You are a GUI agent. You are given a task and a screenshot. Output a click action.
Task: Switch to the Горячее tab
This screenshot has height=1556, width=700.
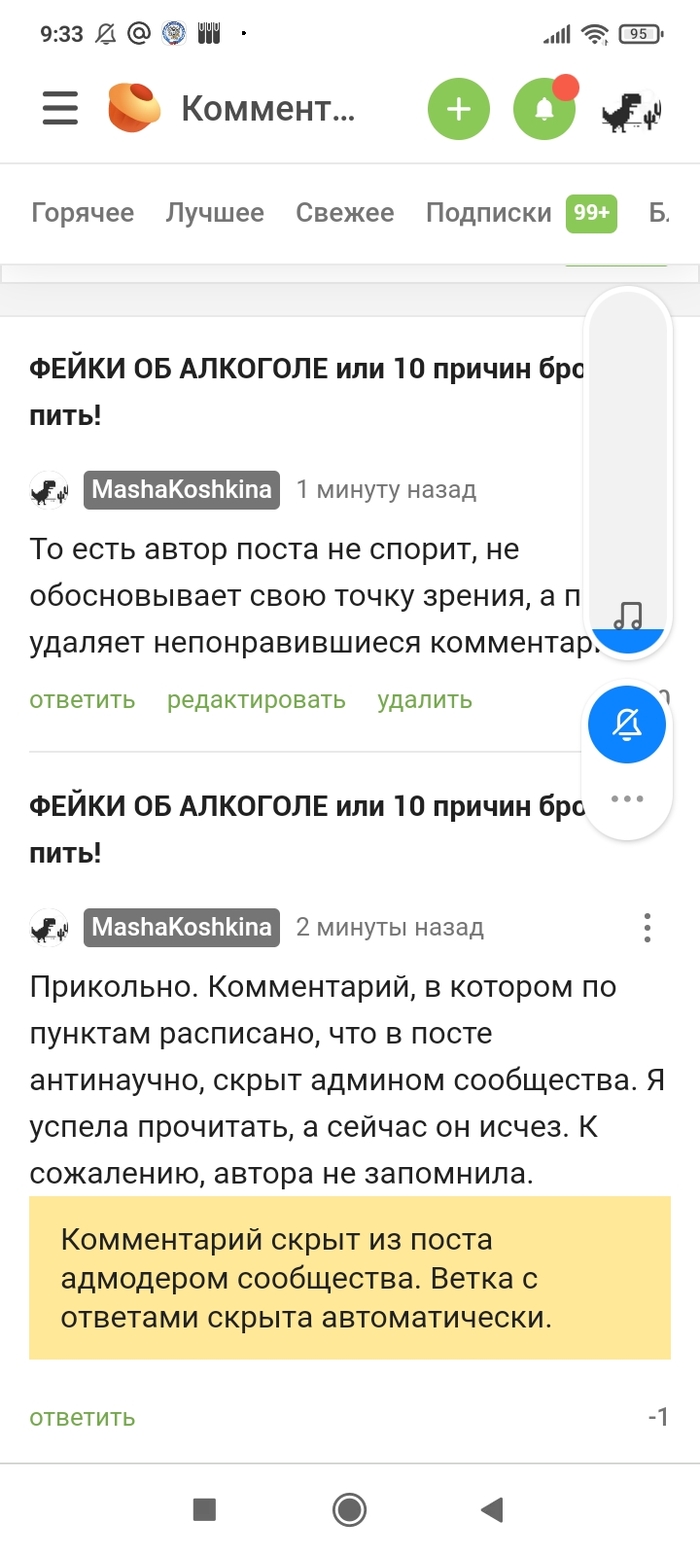tap(82, 213)
